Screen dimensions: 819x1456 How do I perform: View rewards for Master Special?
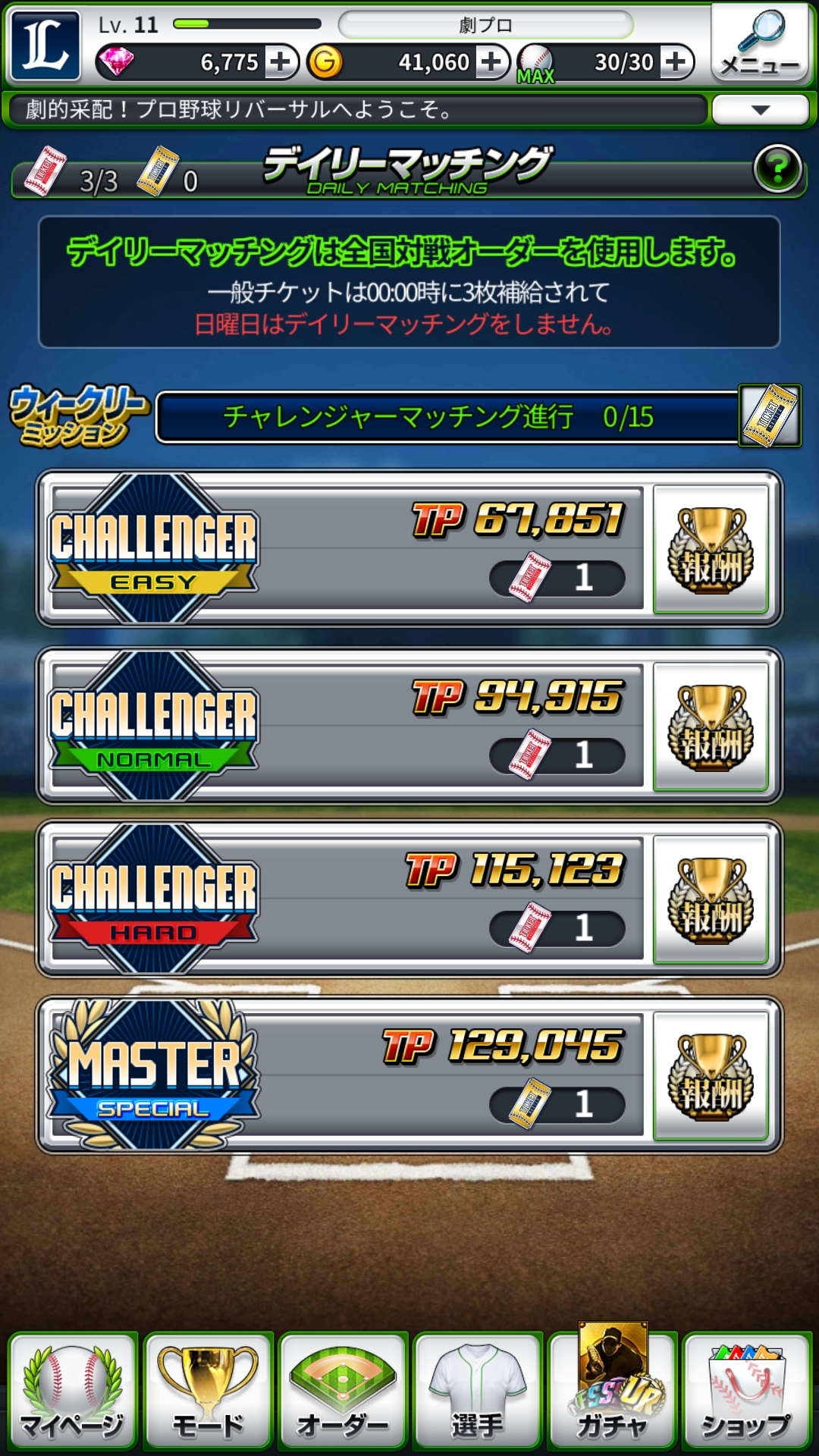pyautogui.click(x=711, y=1075)
